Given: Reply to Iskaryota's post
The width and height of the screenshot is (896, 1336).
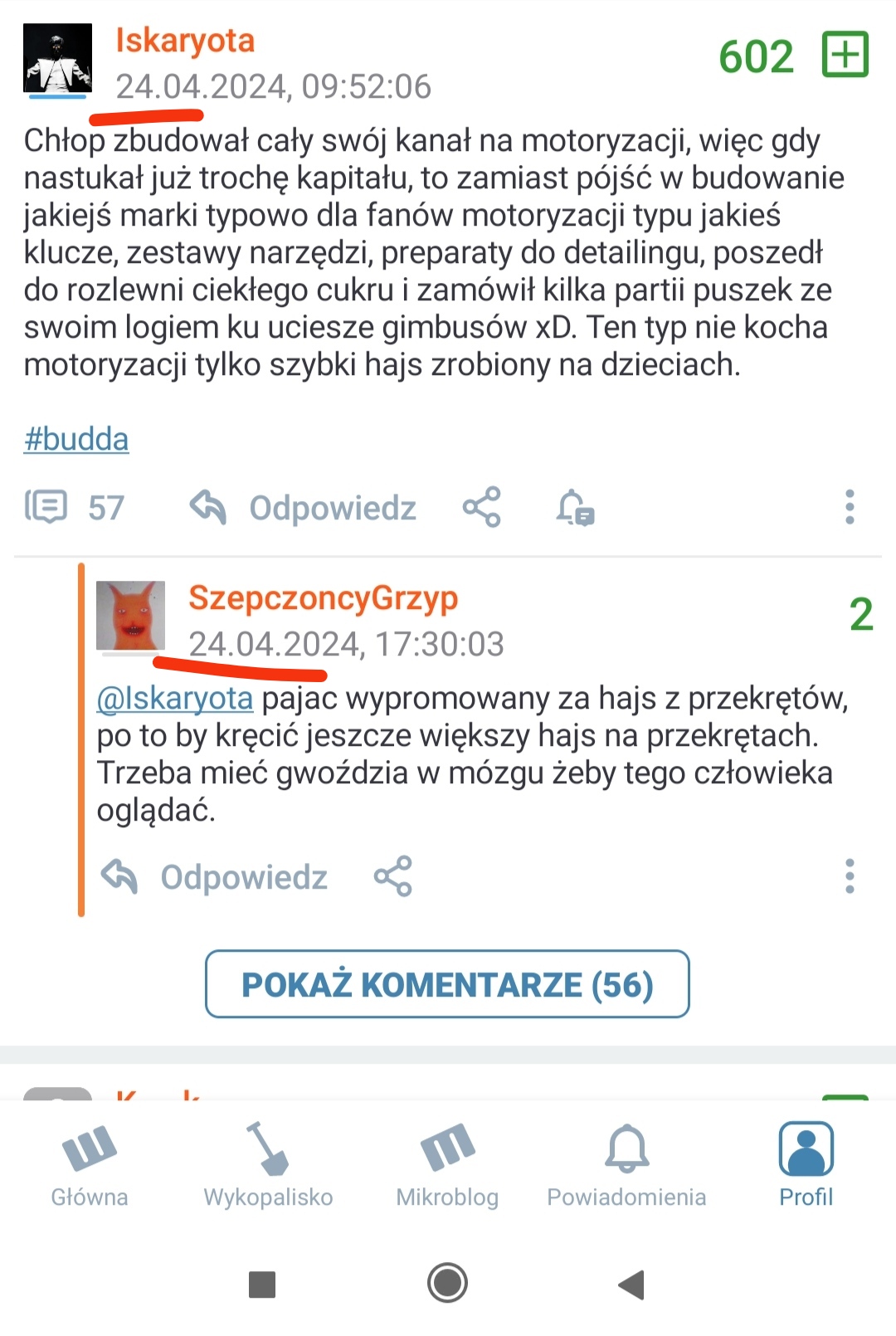Looking at the screenshot, I should [304, 507].
